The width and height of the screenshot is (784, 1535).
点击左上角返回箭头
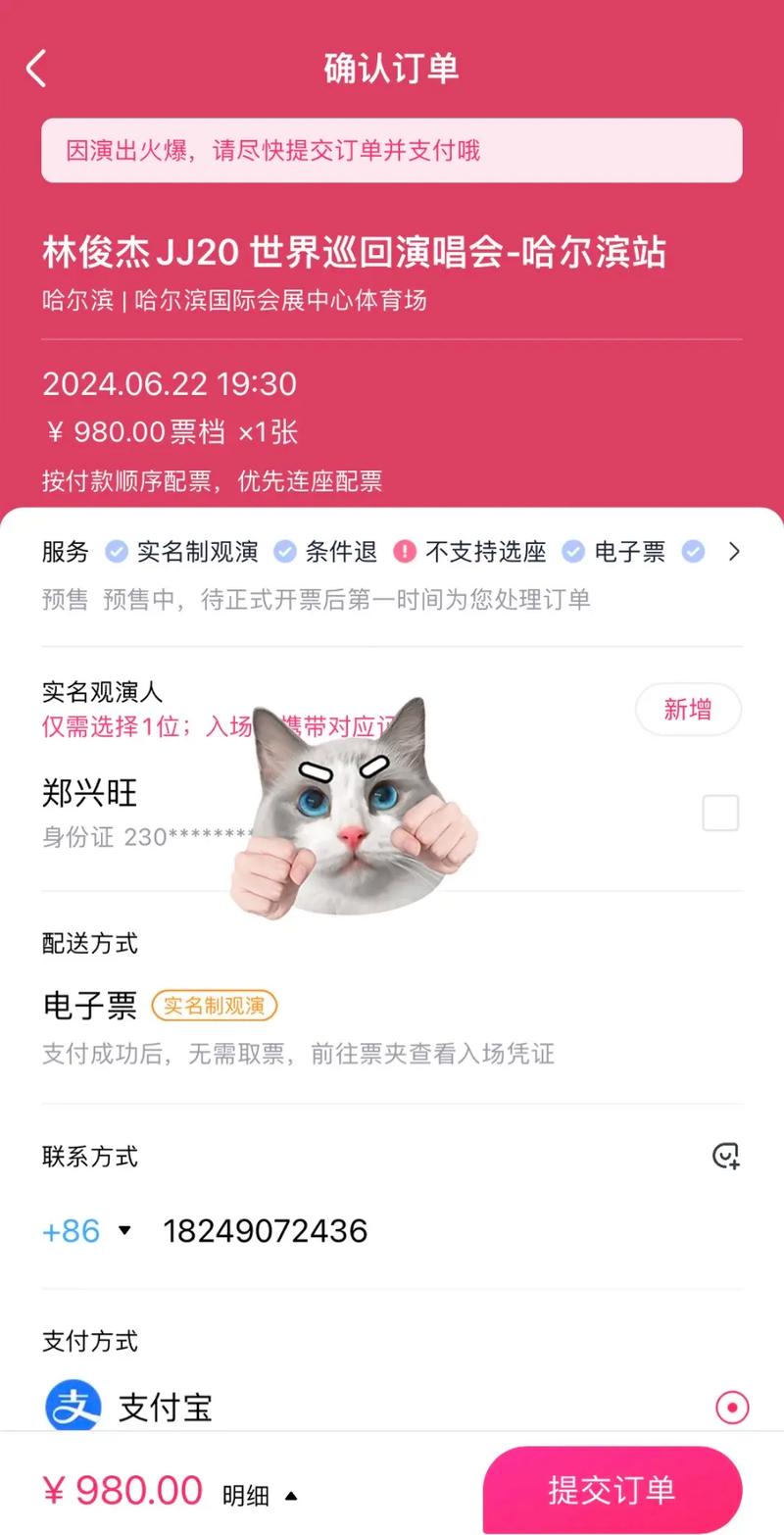[x=37, y=69]
